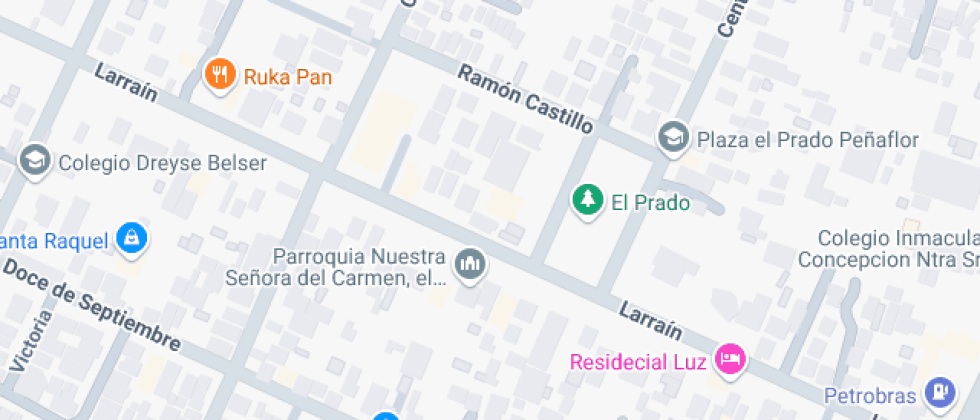Tap the Santa Raquel shopping marker
This screenshot has width=980, height=420.
(132, 238)
